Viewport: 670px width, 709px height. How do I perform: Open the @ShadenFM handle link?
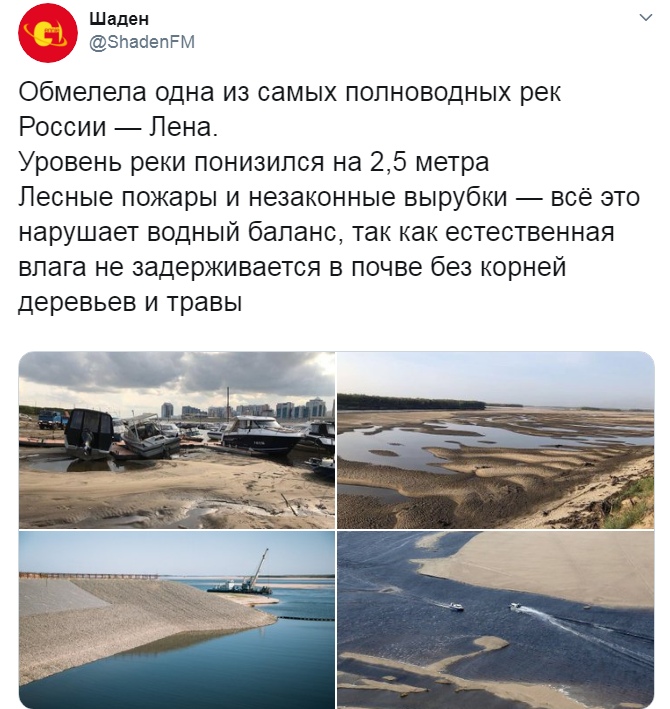142,42
